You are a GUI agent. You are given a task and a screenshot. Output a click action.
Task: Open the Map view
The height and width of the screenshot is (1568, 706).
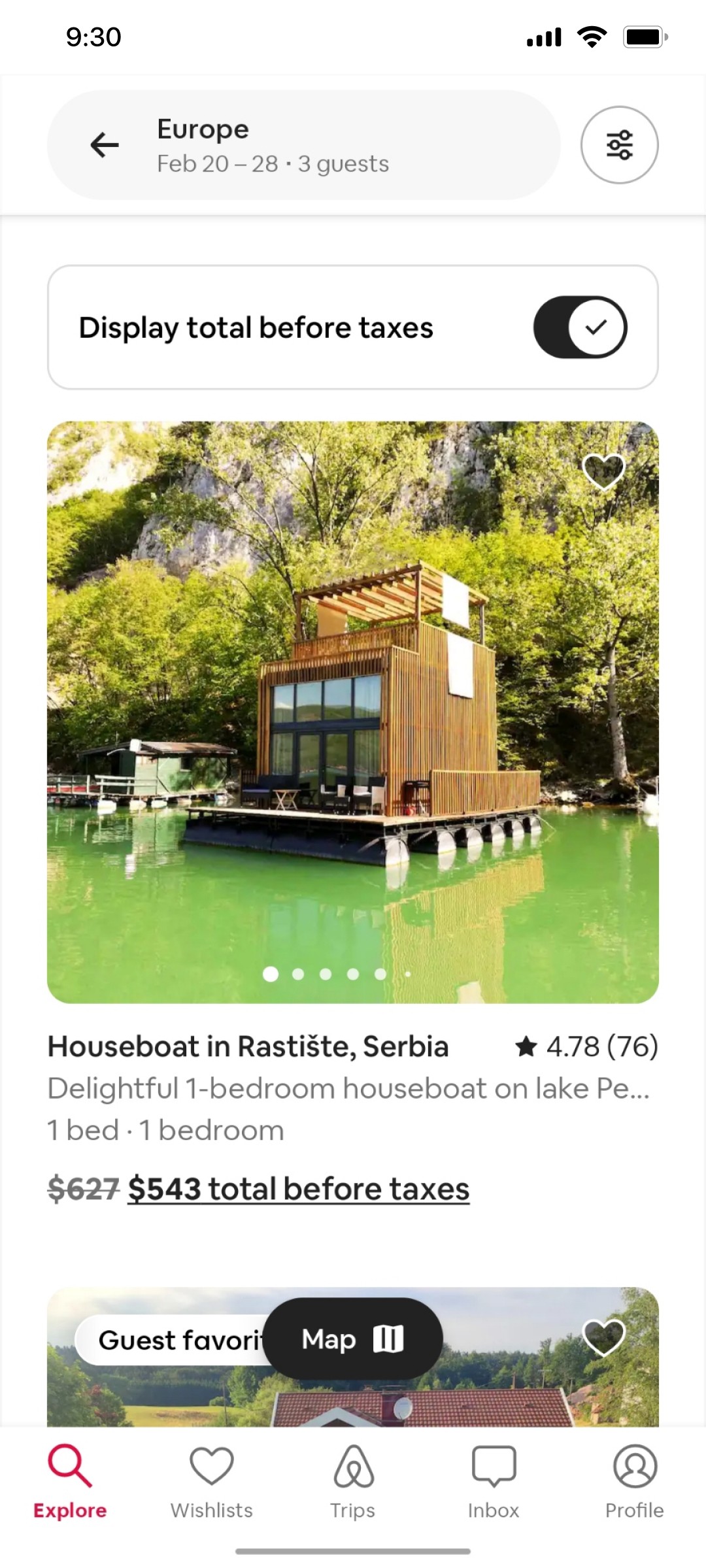353,1338
